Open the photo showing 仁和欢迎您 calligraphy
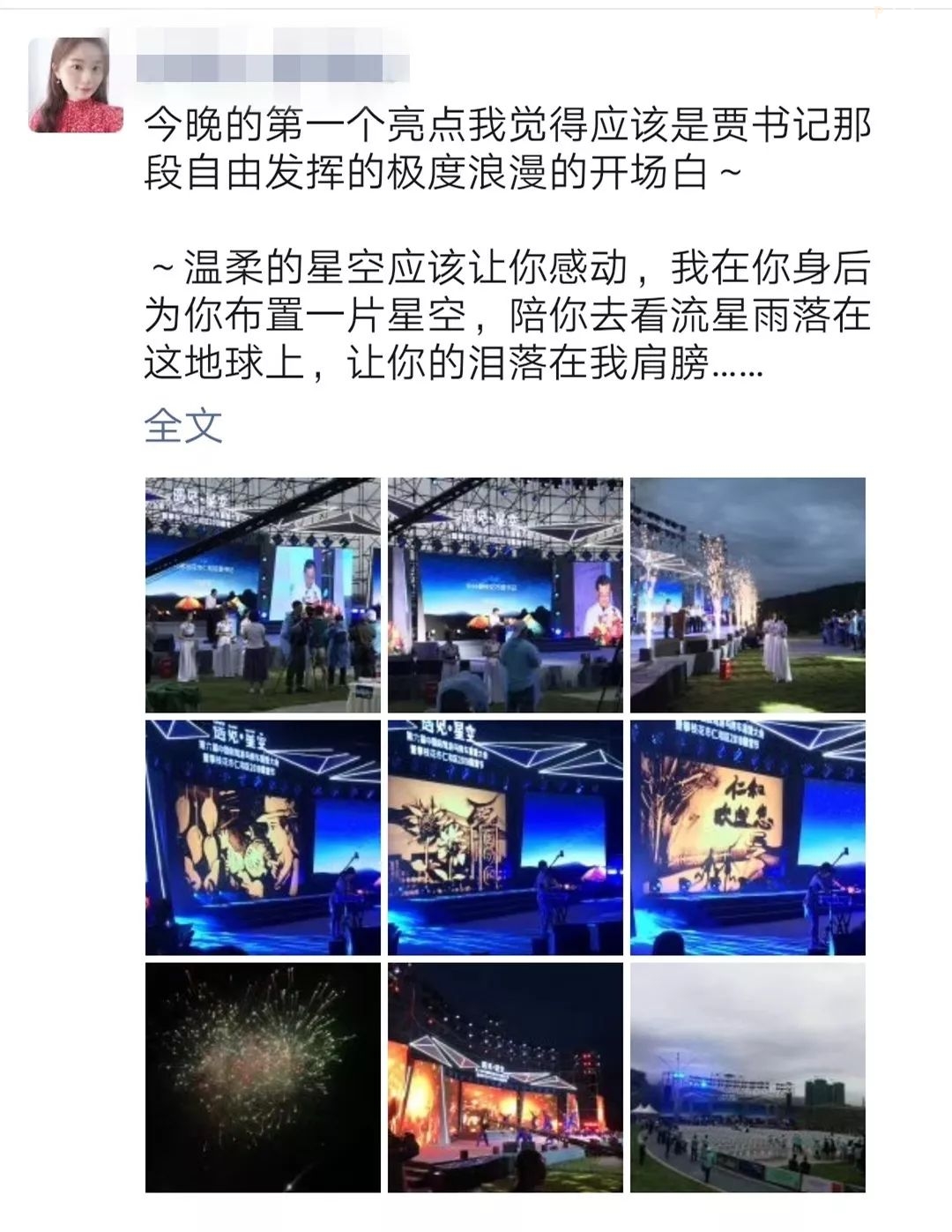 pos(747,837)
